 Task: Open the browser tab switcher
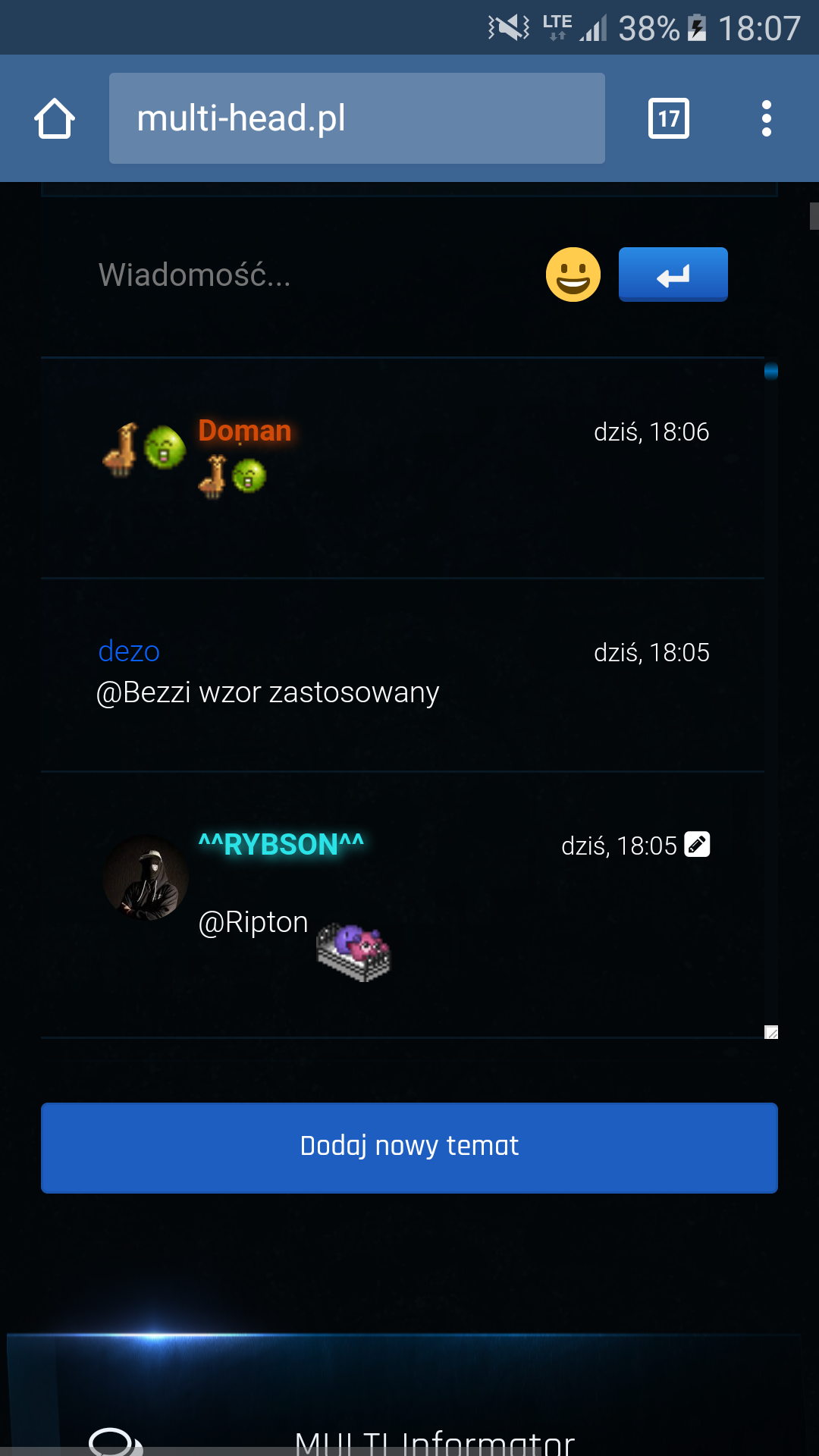coord(668,118)
